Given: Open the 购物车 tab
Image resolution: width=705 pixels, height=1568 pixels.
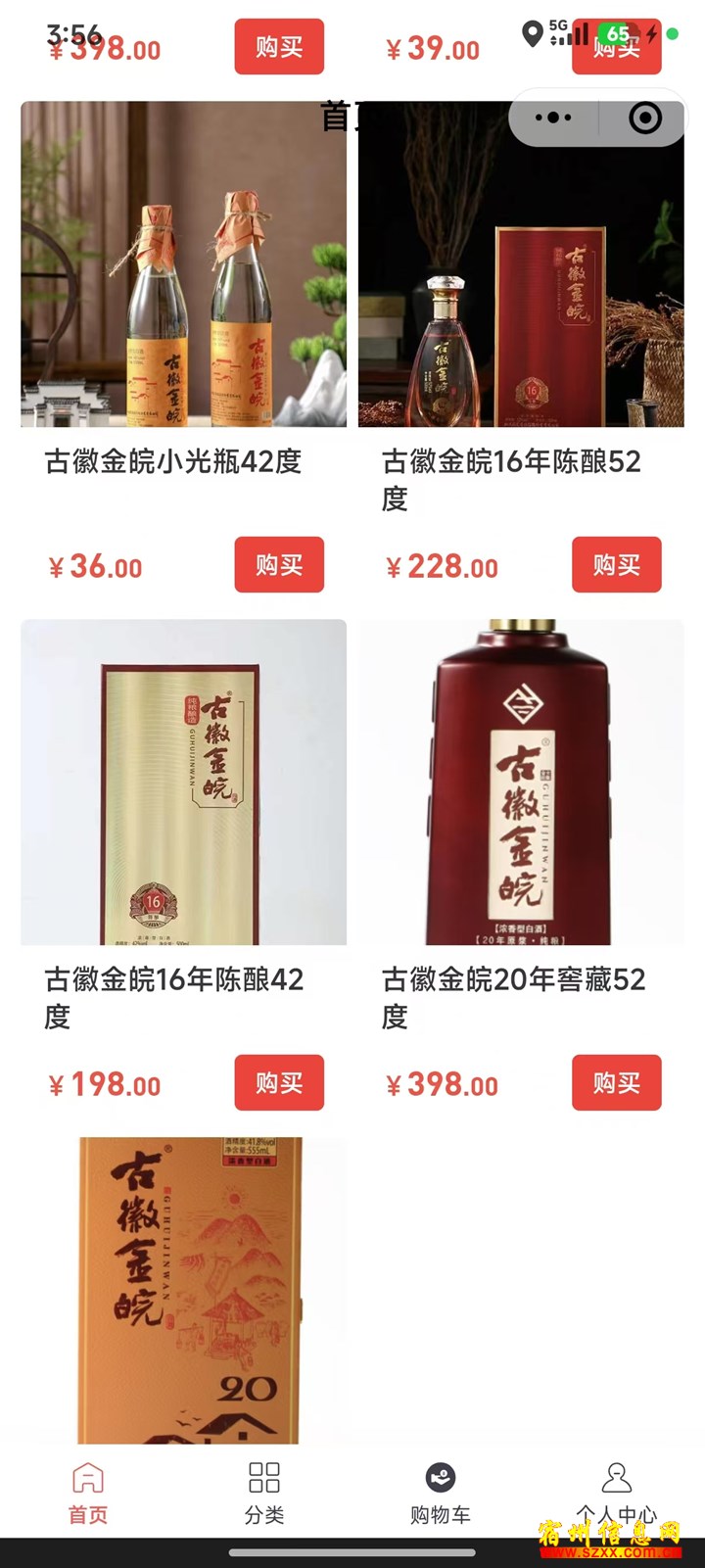Looking at the screenshot, I should pyautogui.click(x=441, y=1493).
